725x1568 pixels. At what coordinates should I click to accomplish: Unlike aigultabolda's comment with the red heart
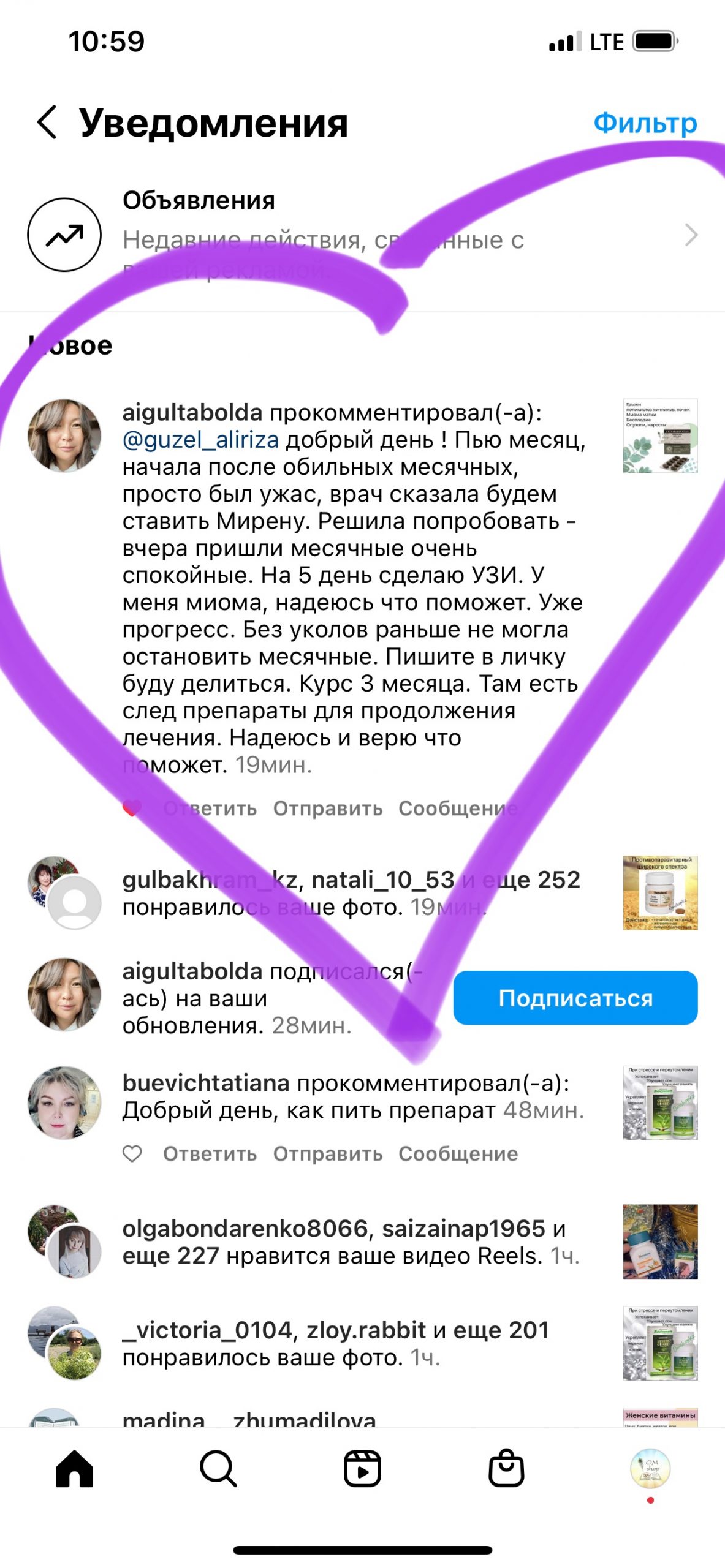click(132, 809)
